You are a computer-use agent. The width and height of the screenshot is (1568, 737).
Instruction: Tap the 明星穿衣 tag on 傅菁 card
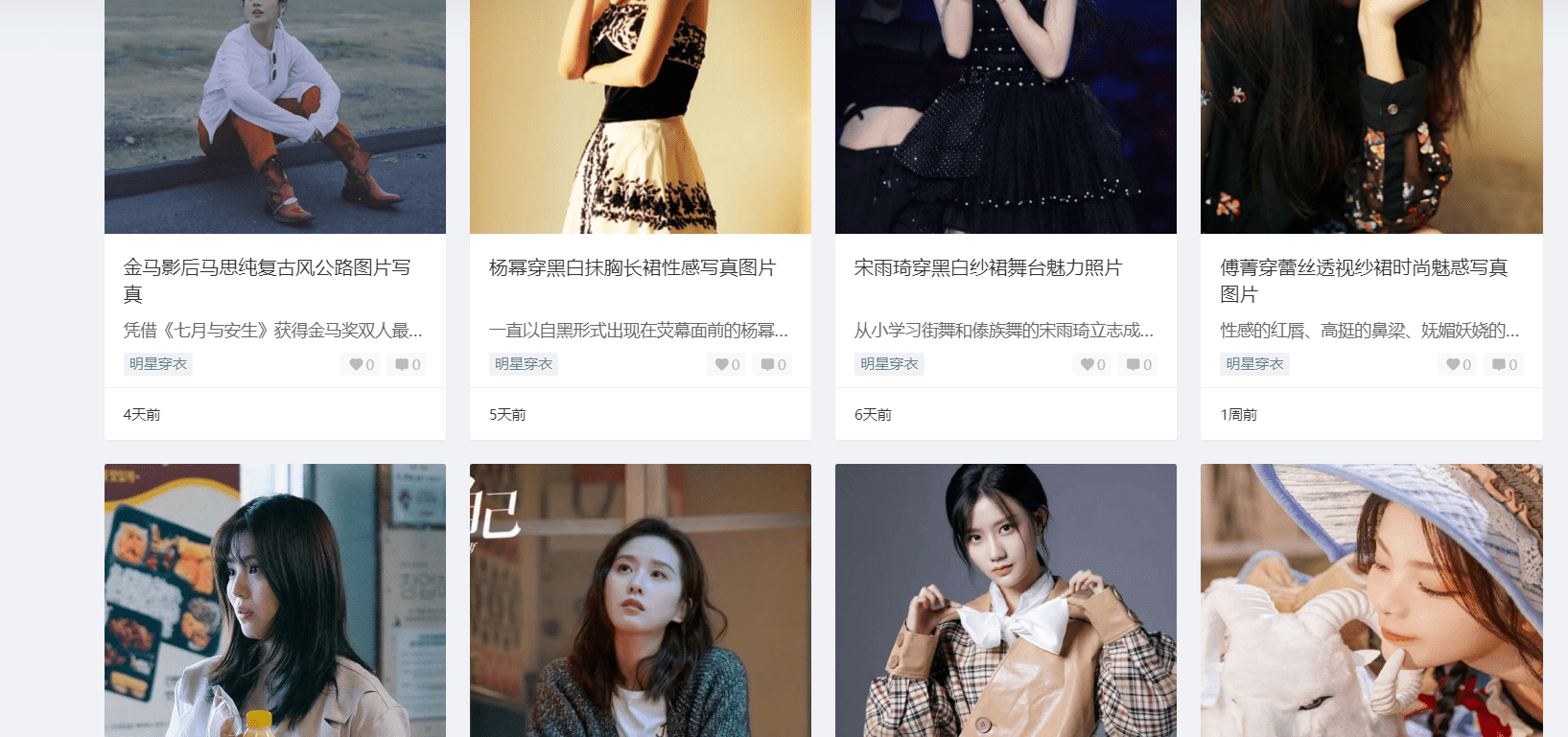[1254, 364]
